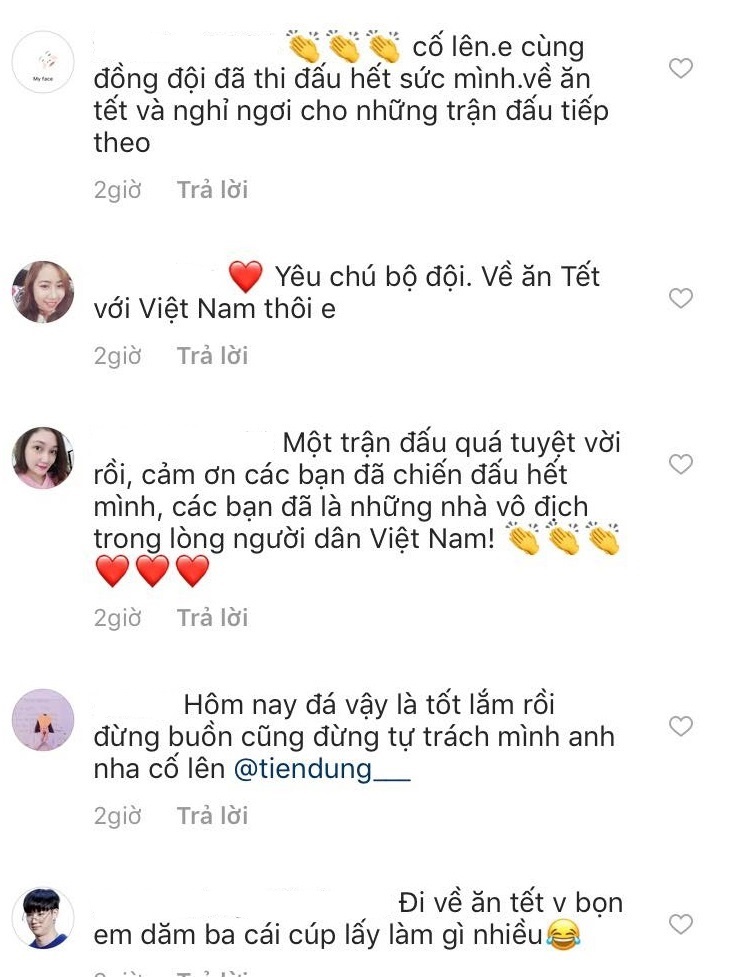Toggle the heart on the 'cố lên' comment
Screen dimensions: 737x977
tap(681, 65)
